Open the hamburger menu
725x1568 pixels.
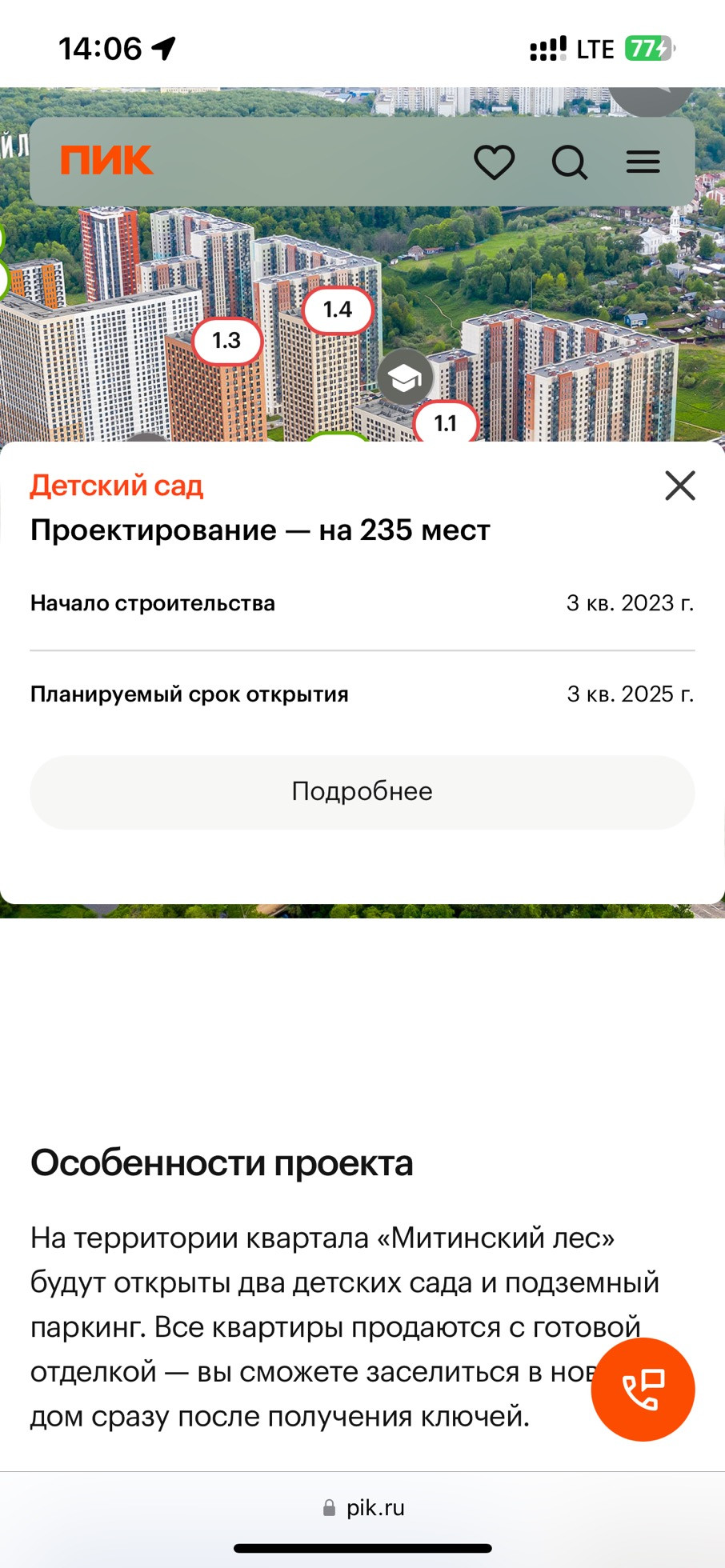(x=643, y=162)
